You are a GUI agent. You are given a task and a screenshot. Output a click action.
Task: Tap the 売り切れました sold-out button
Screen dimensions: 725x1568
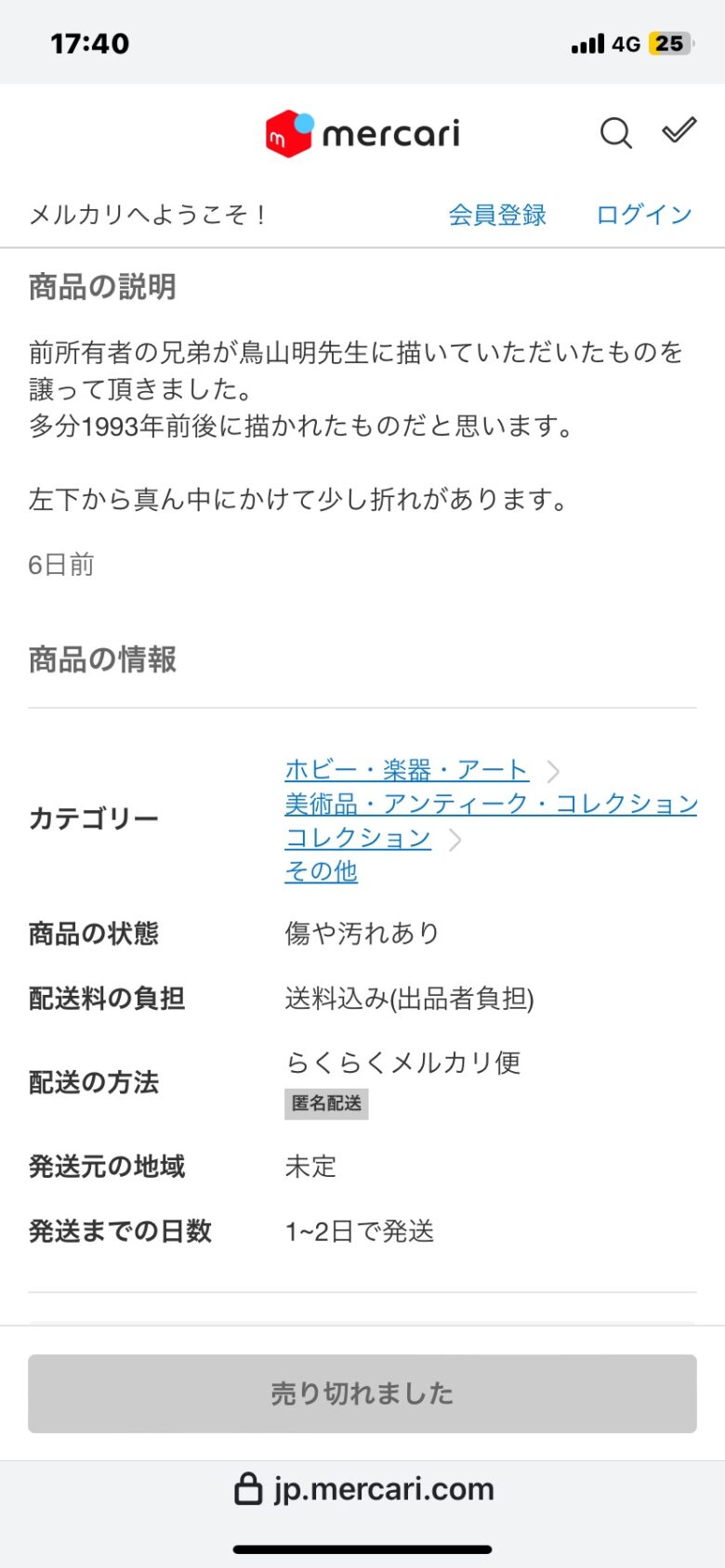[x=362, y=1393]
